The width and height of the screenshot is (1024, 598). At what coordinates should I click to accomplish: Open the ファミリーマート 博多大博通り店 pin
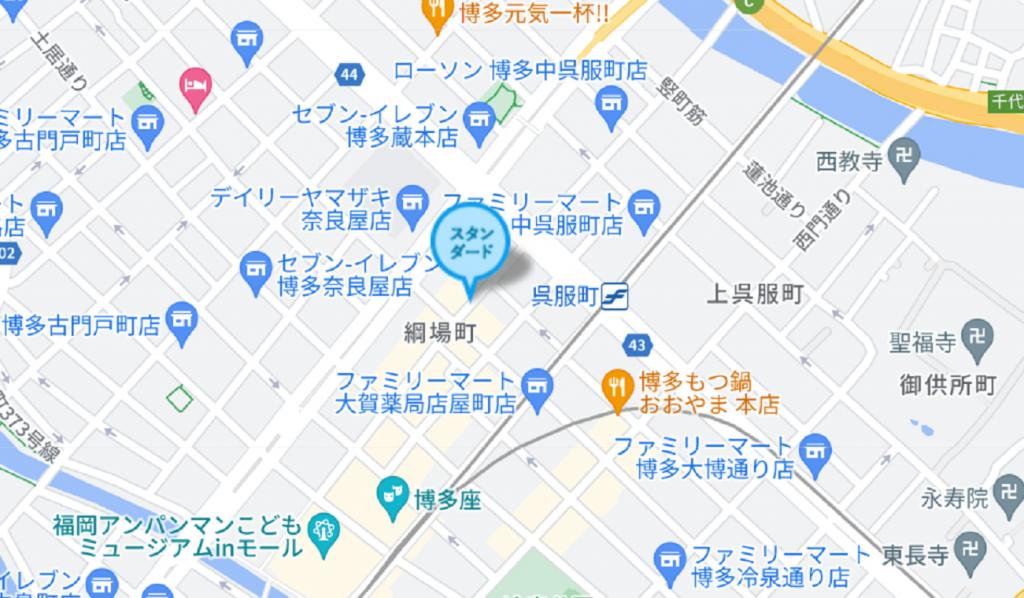click(814, 450)
